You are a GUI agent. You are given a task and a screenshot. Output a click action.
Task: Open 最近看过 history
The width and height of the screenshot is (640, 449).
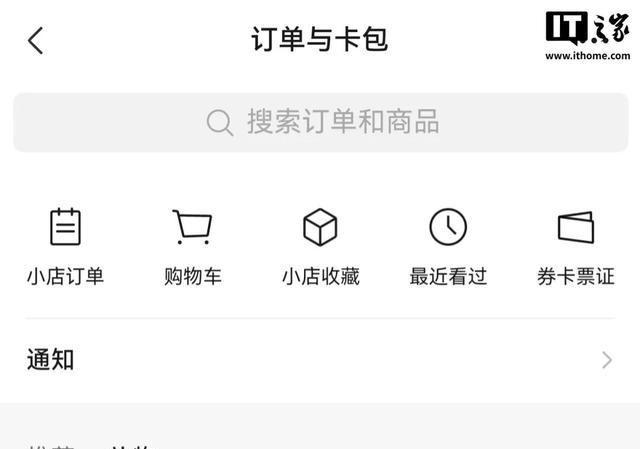(448, 246)
